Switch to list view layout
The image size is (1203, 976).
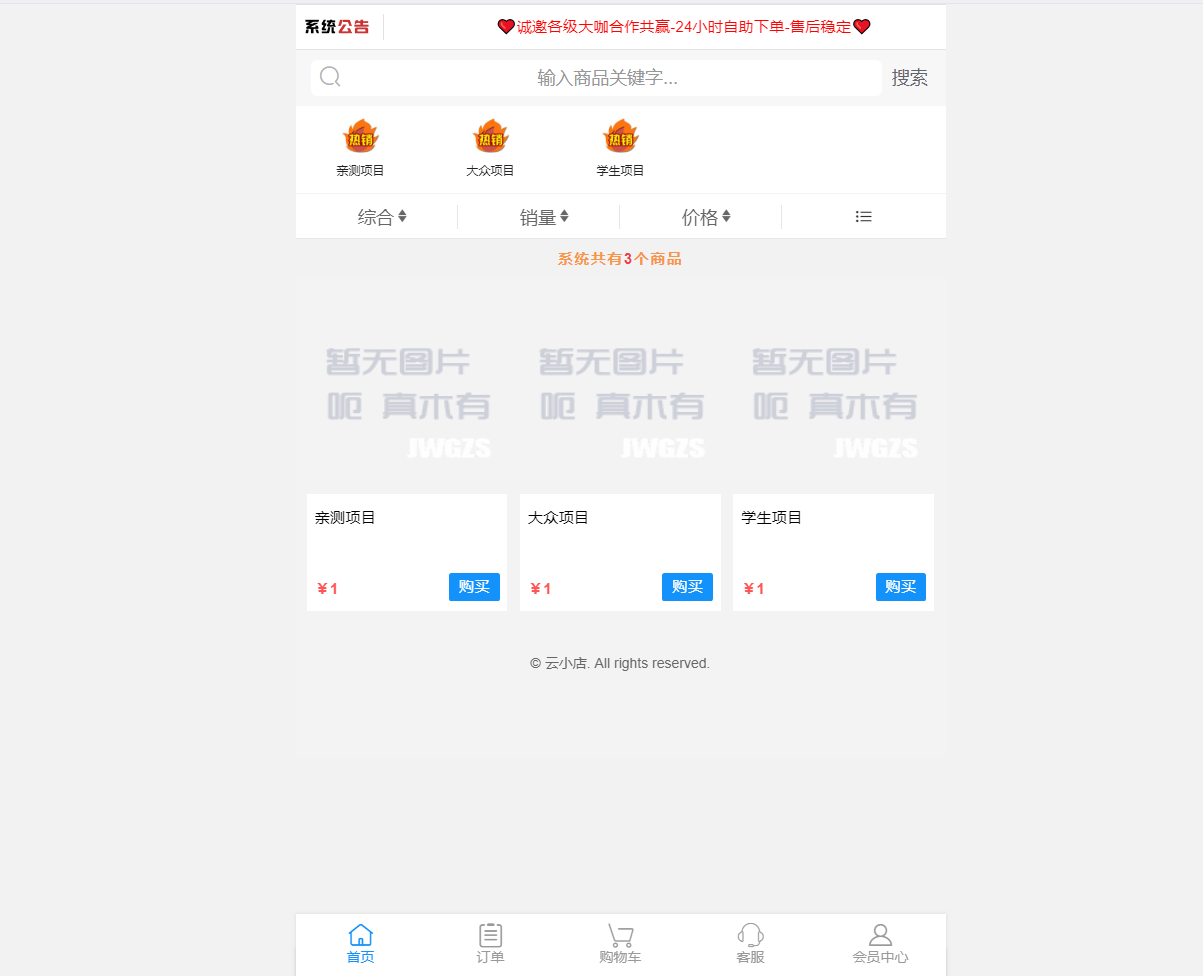click(864, 217)
